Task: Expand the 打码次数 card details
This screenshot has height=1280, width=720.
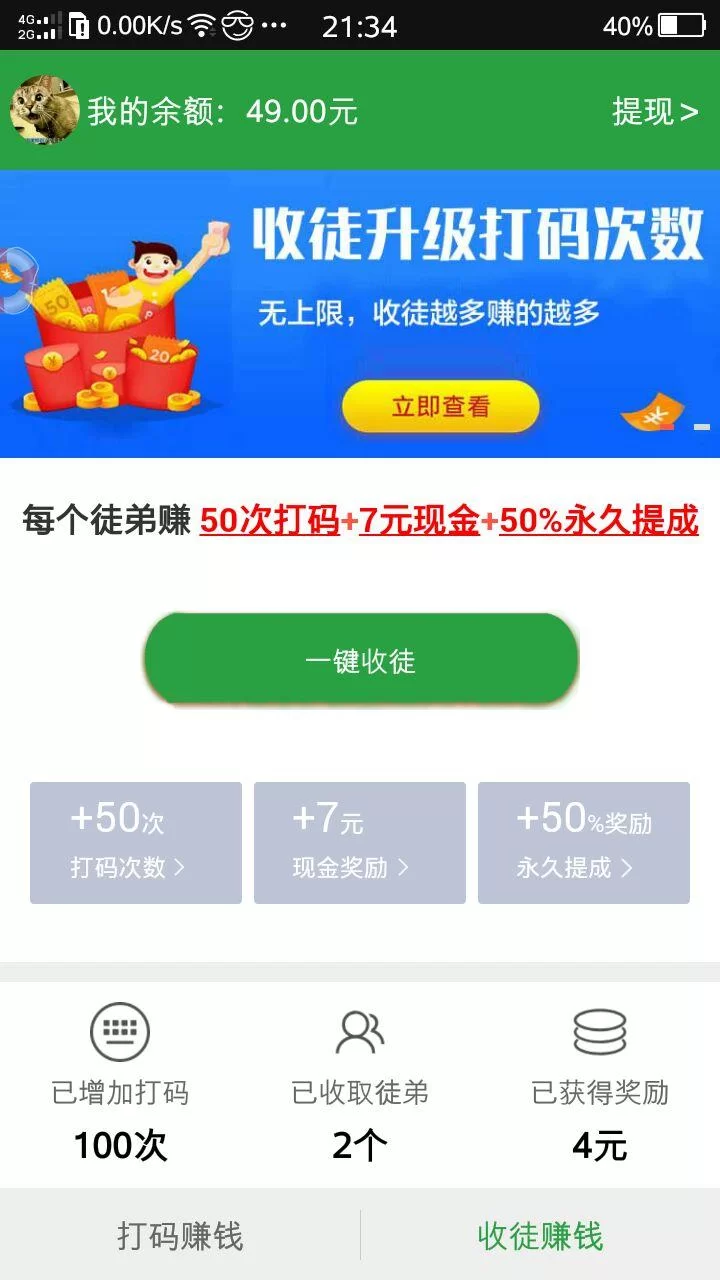Action: tap(135, 842)
